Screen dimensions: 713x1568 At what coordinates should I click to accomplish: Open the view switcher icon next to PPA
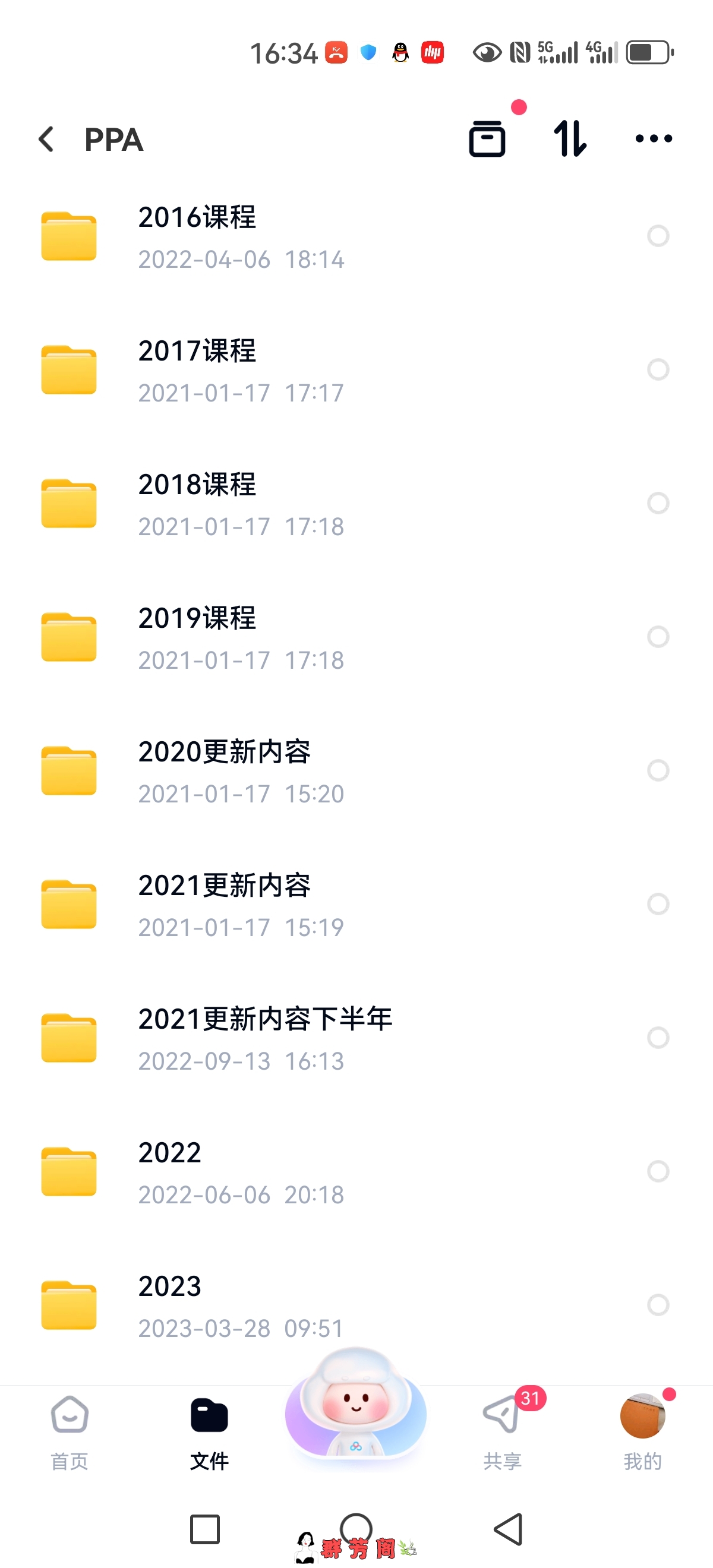(487, 138)
